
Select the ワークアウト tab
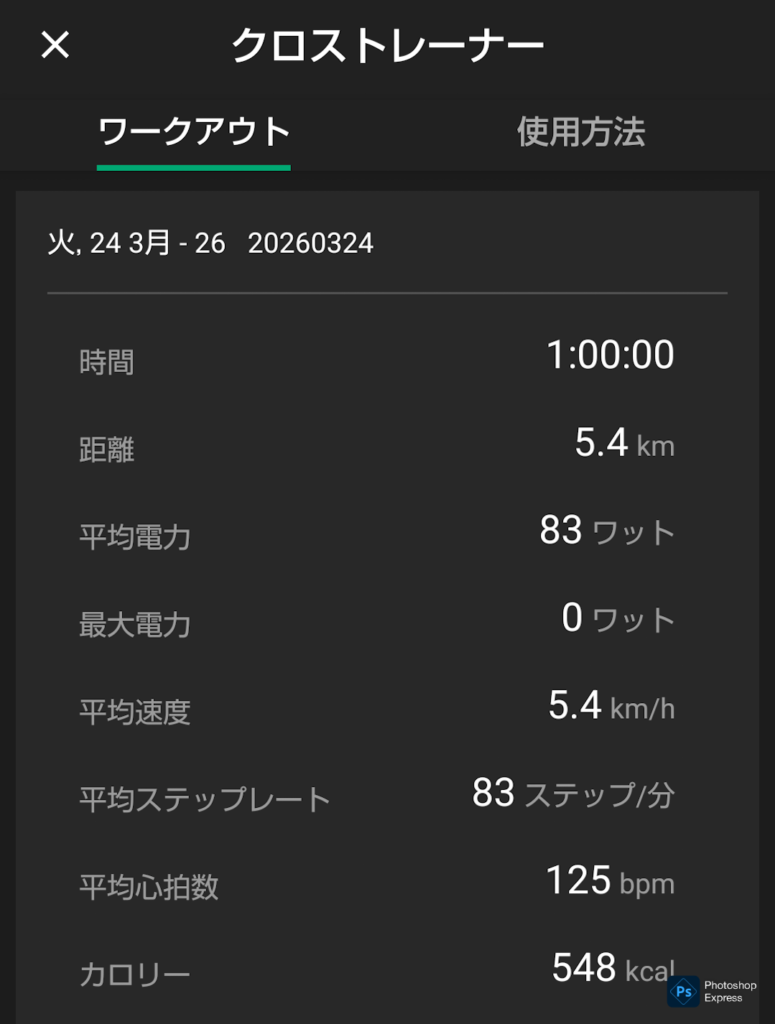[194, 132]
